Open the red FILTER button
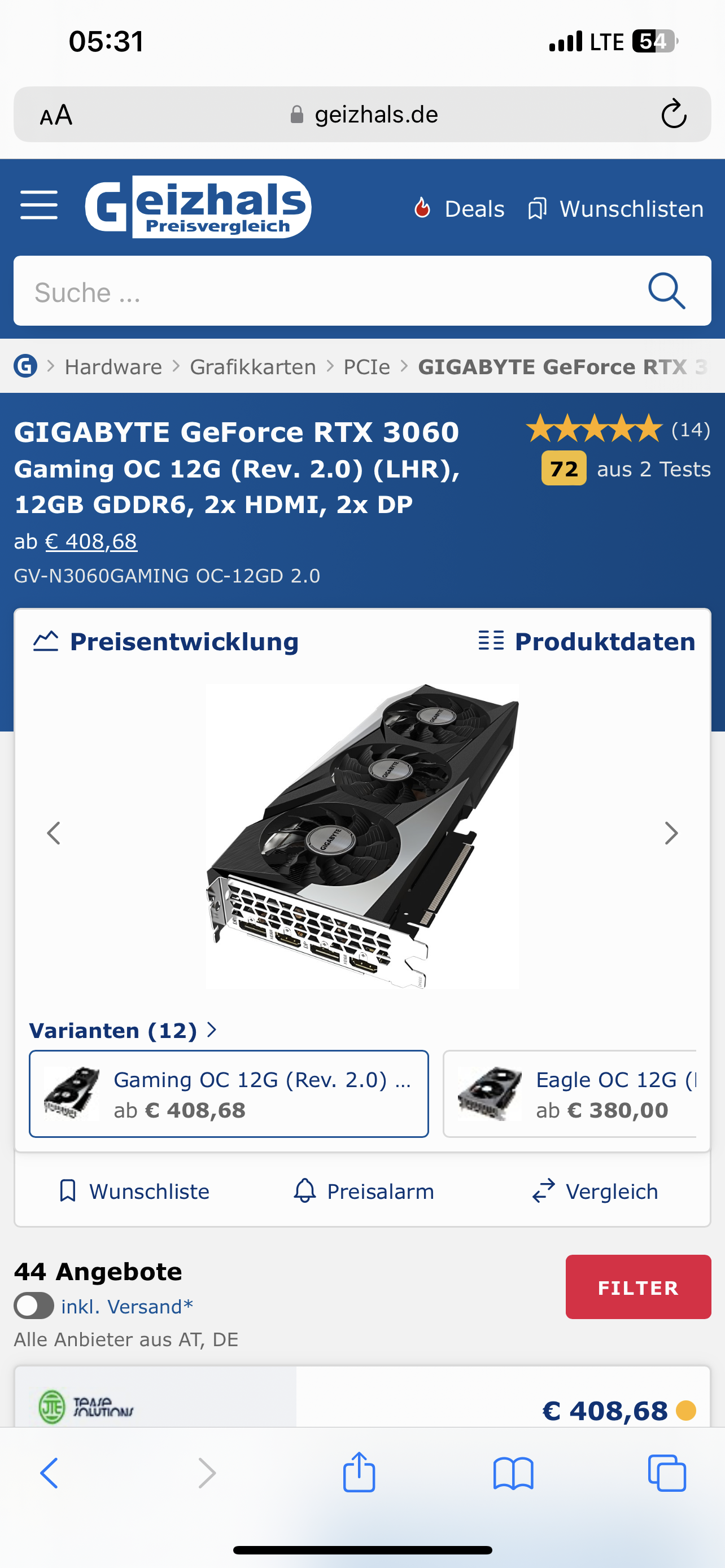The image size is (725, 1568). click(638, 1287)
